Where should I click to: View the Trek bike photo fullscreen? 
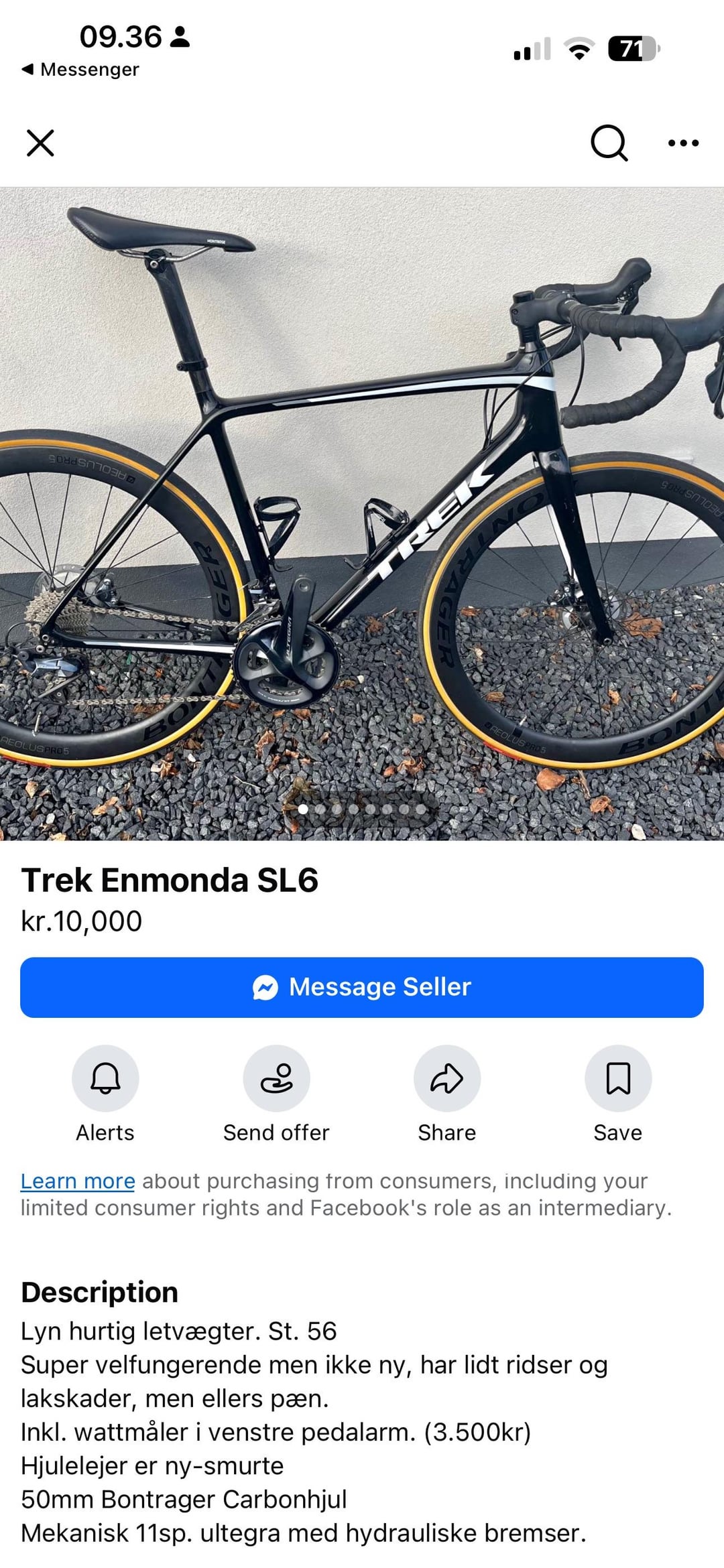pyautogui.click(x=362, y=513)
